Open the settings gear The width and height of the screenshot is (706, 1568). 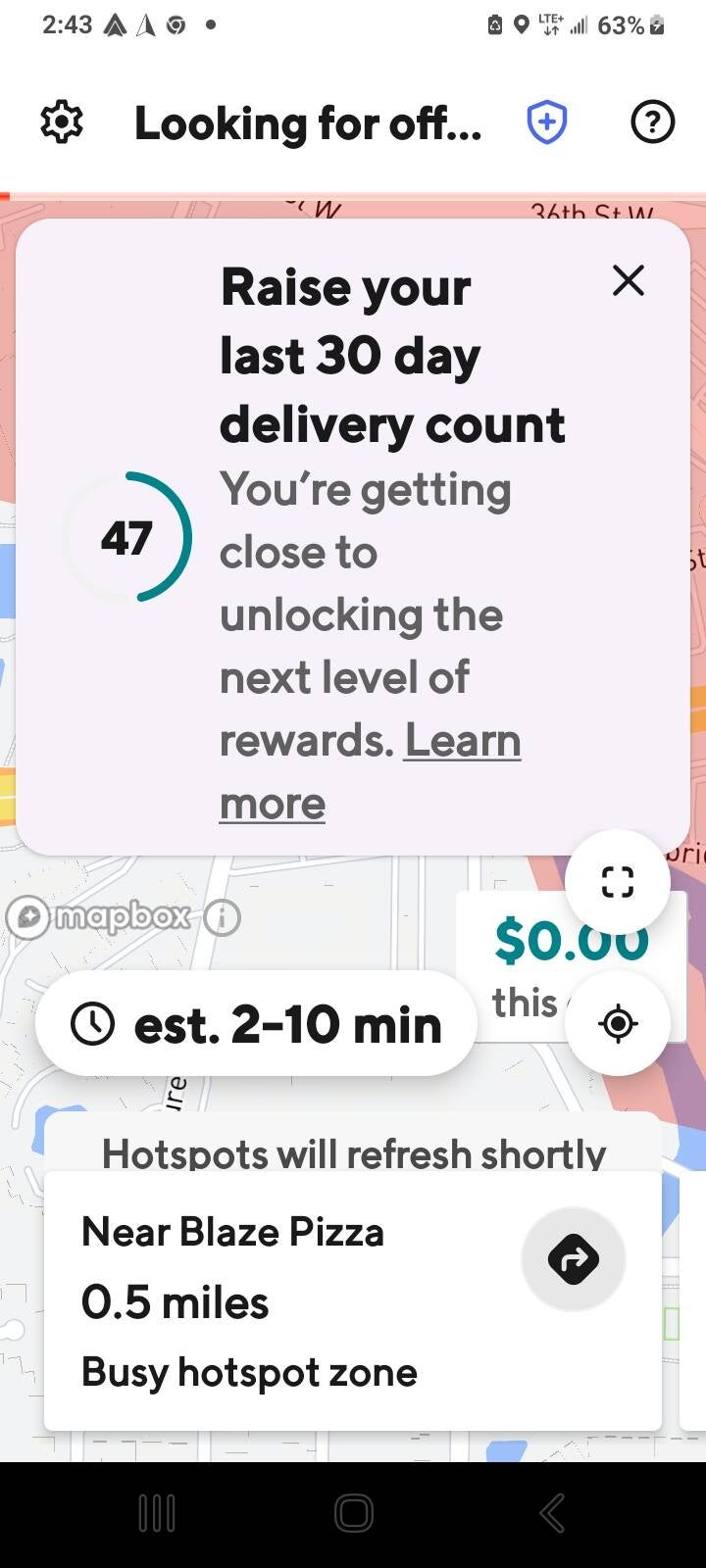click(x=62, y=123)
